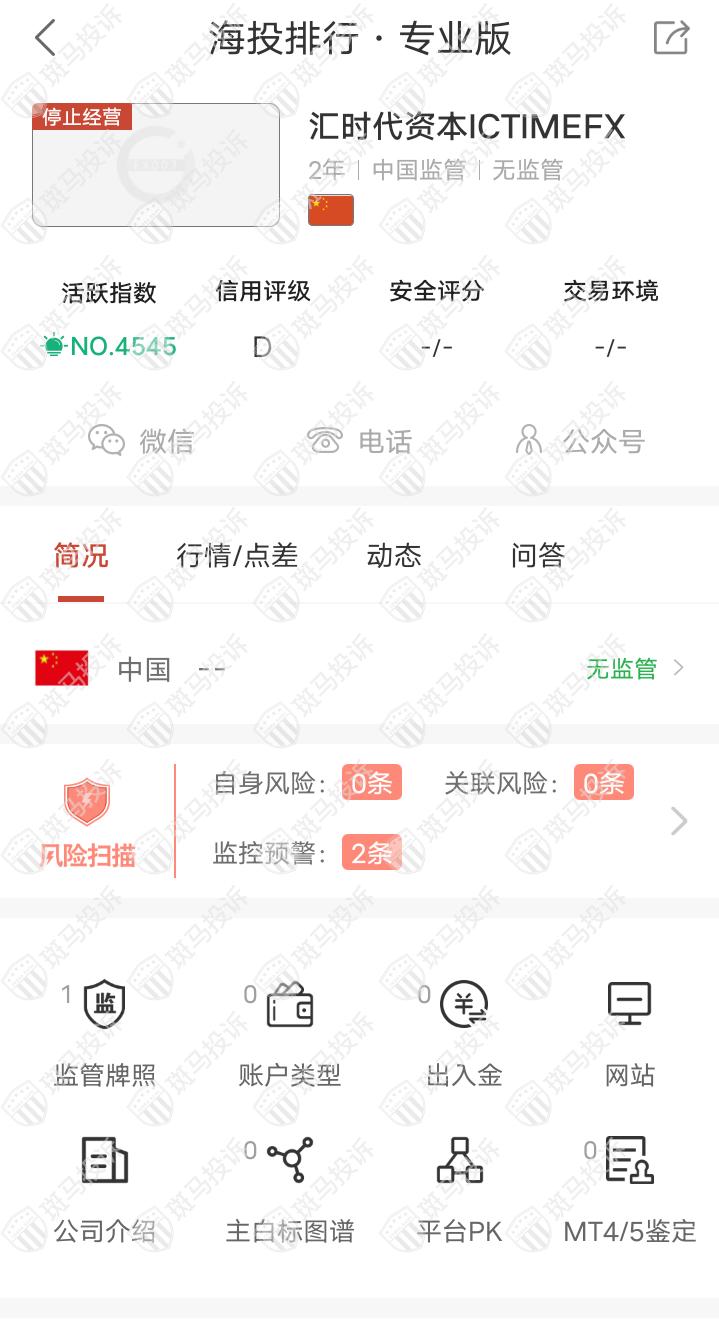This screenshot has width=719, height=1321.
Task: Call using the 电话 option
Action: pos(360,441)
